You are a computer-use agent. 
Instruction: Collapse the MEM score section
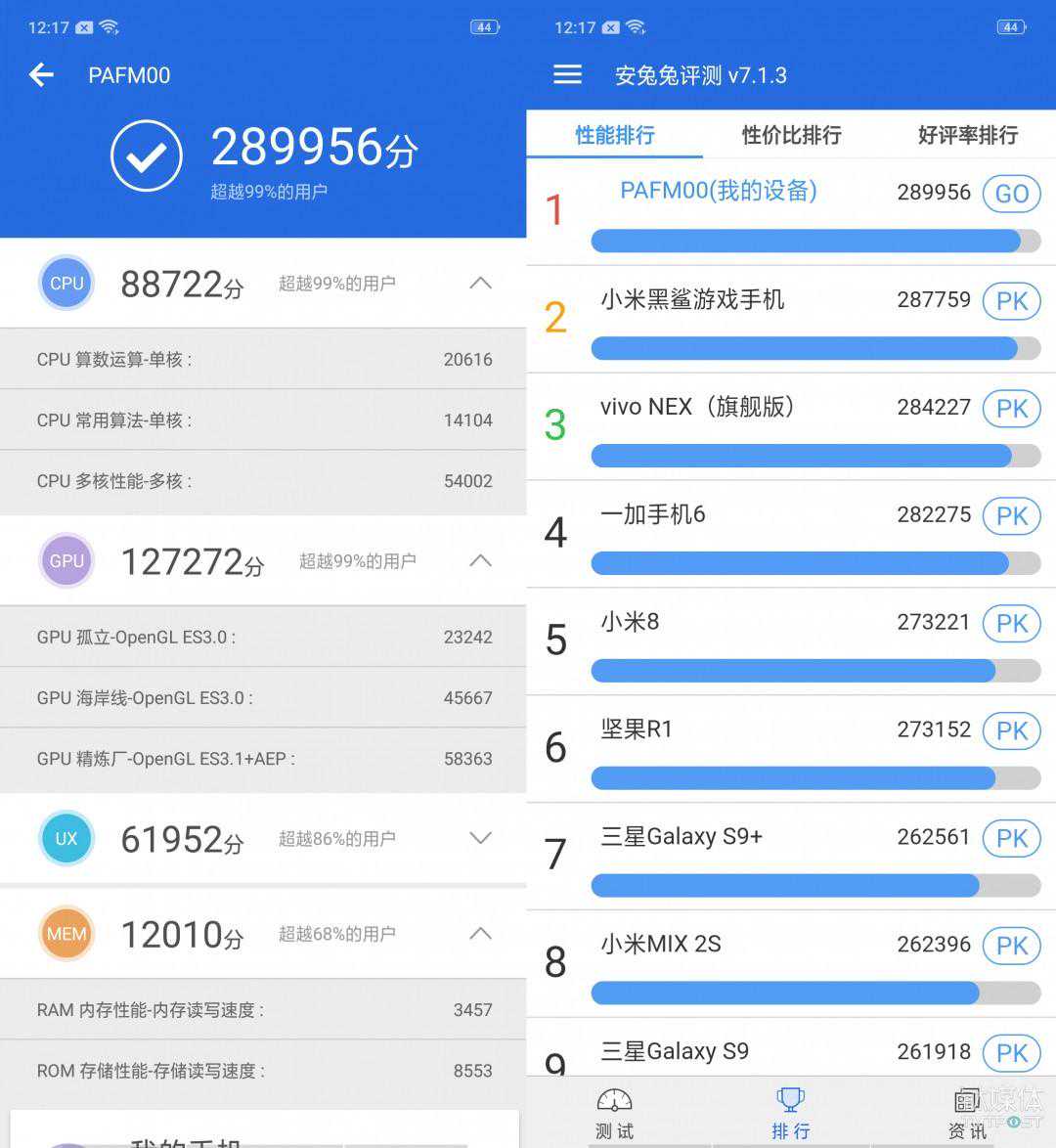point(480,934)
